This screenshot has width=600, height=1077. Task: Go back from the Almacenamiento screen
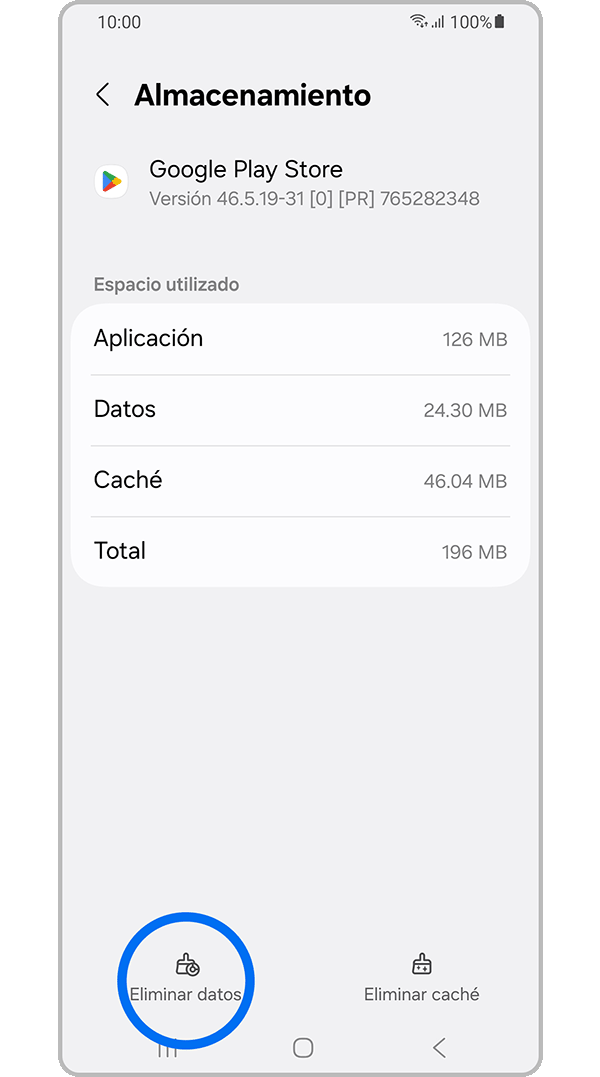point(103,95)
